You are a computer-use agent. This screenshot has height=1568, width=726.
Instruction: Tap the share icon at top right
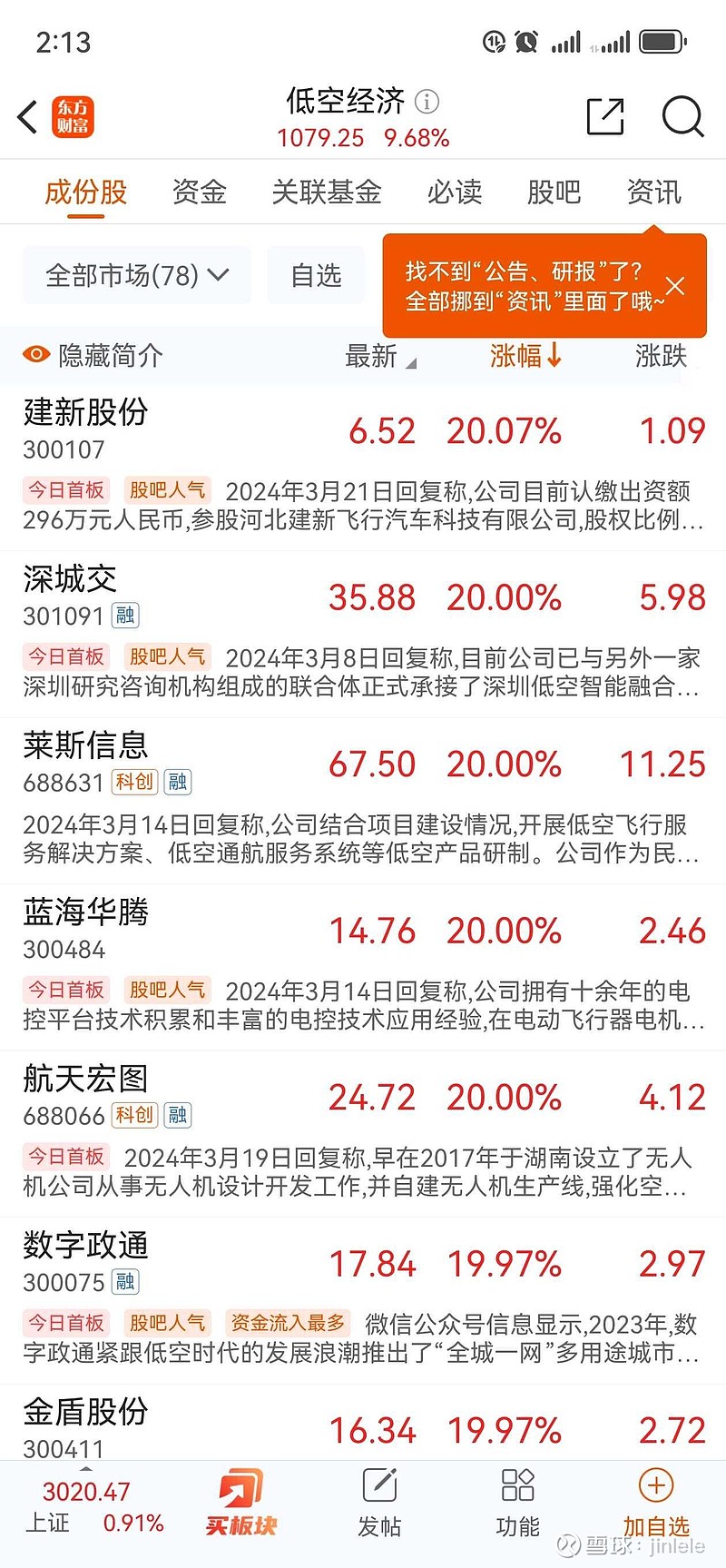click(604, 117)
